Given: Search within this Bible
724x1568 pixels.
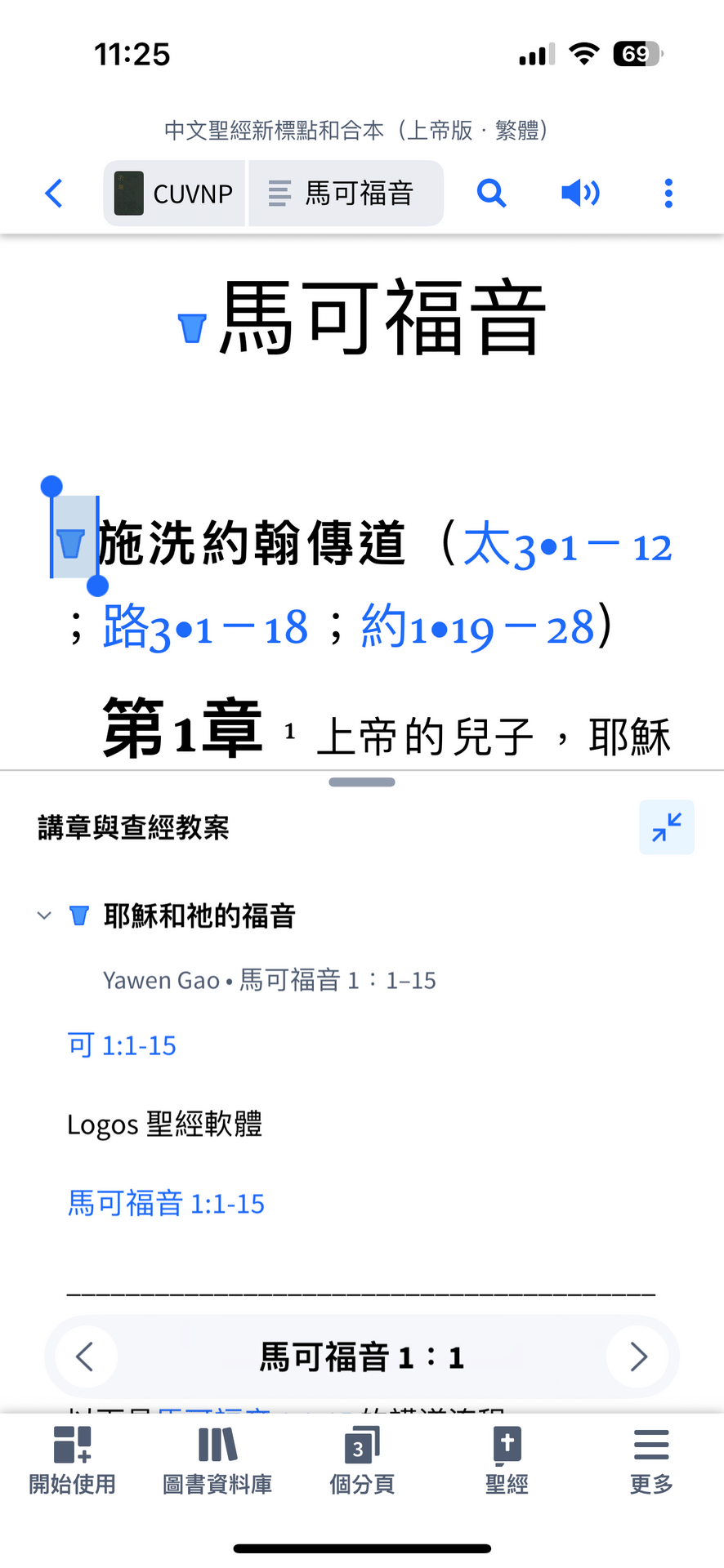Looking at the screenshot, I should tap(491, 194).
